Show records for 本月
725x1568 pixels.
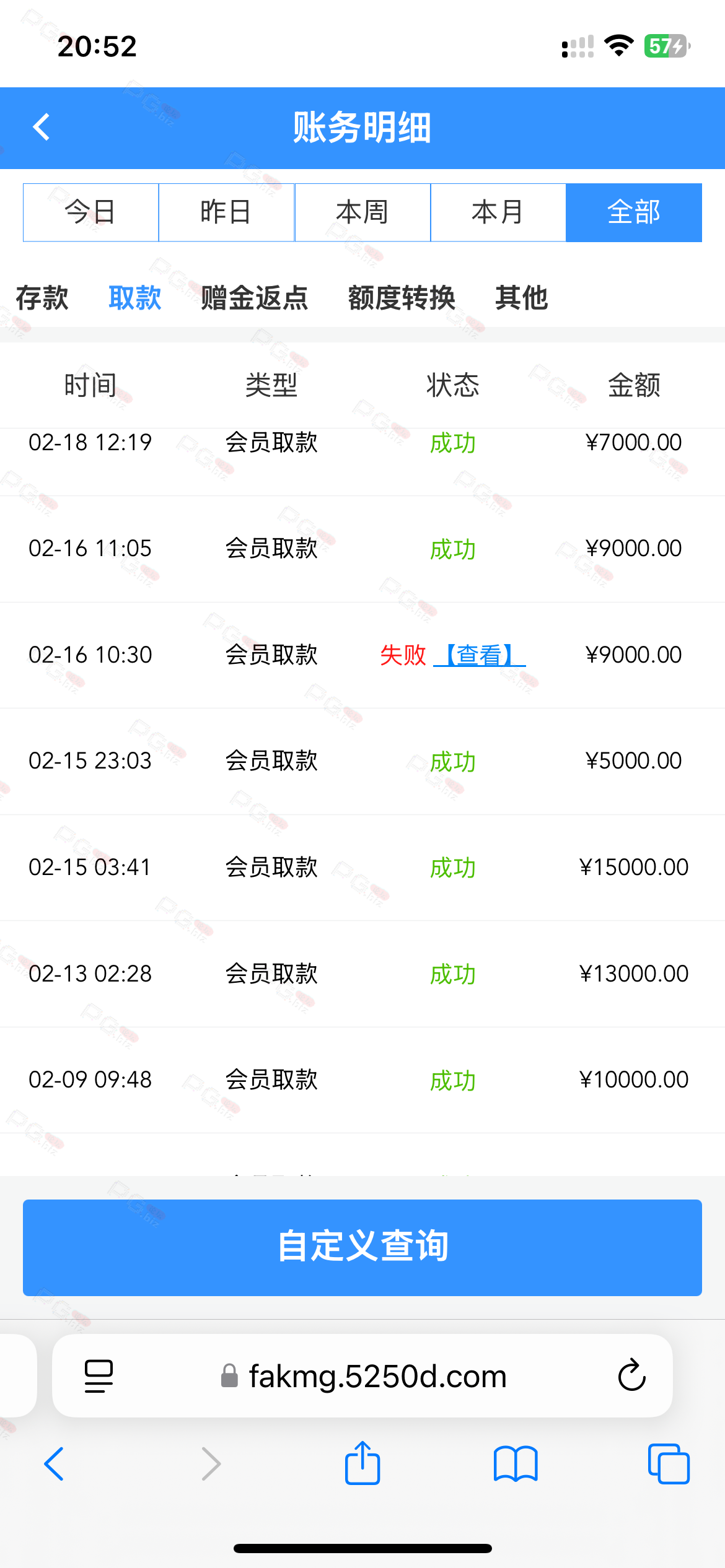498,212
